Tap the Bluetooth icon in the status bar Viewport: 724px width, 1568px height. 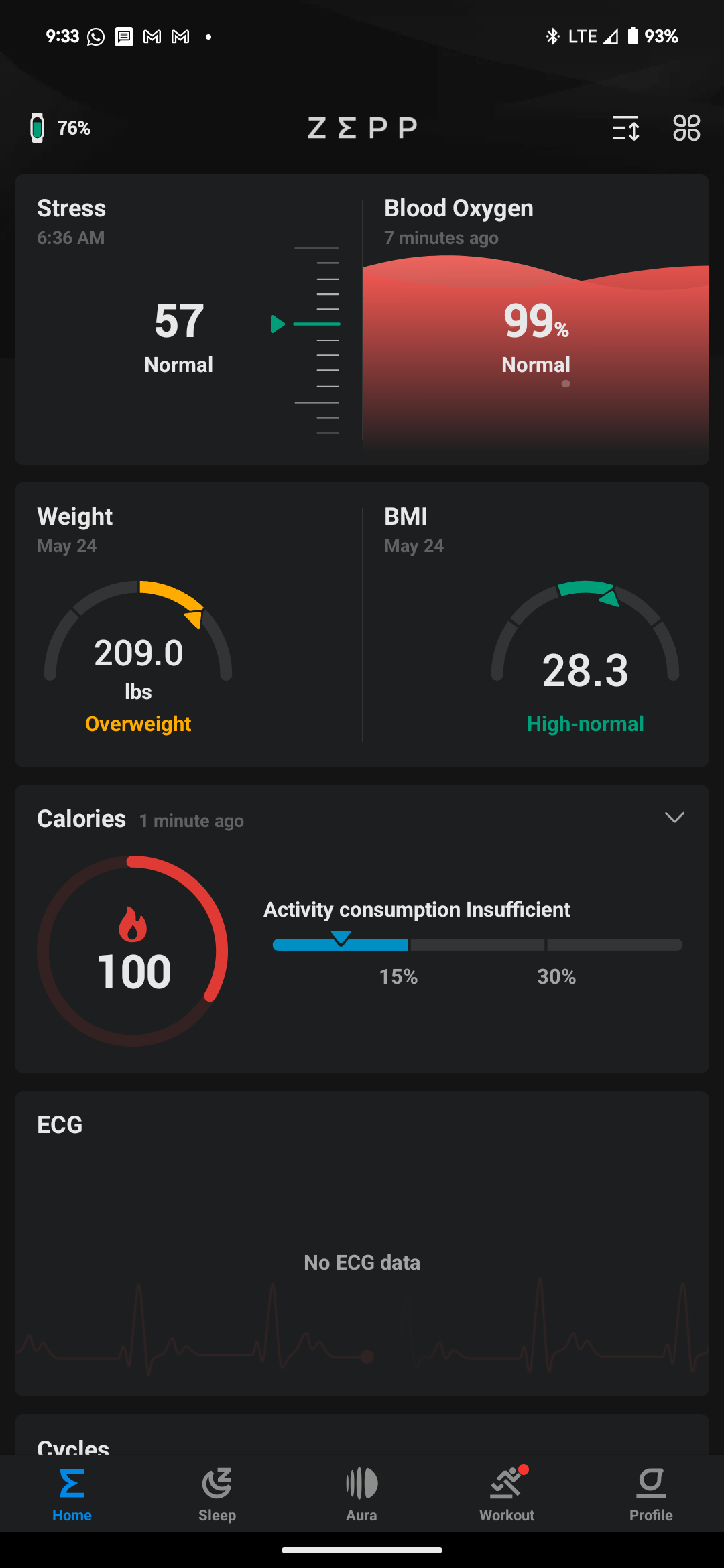(553, 36)
